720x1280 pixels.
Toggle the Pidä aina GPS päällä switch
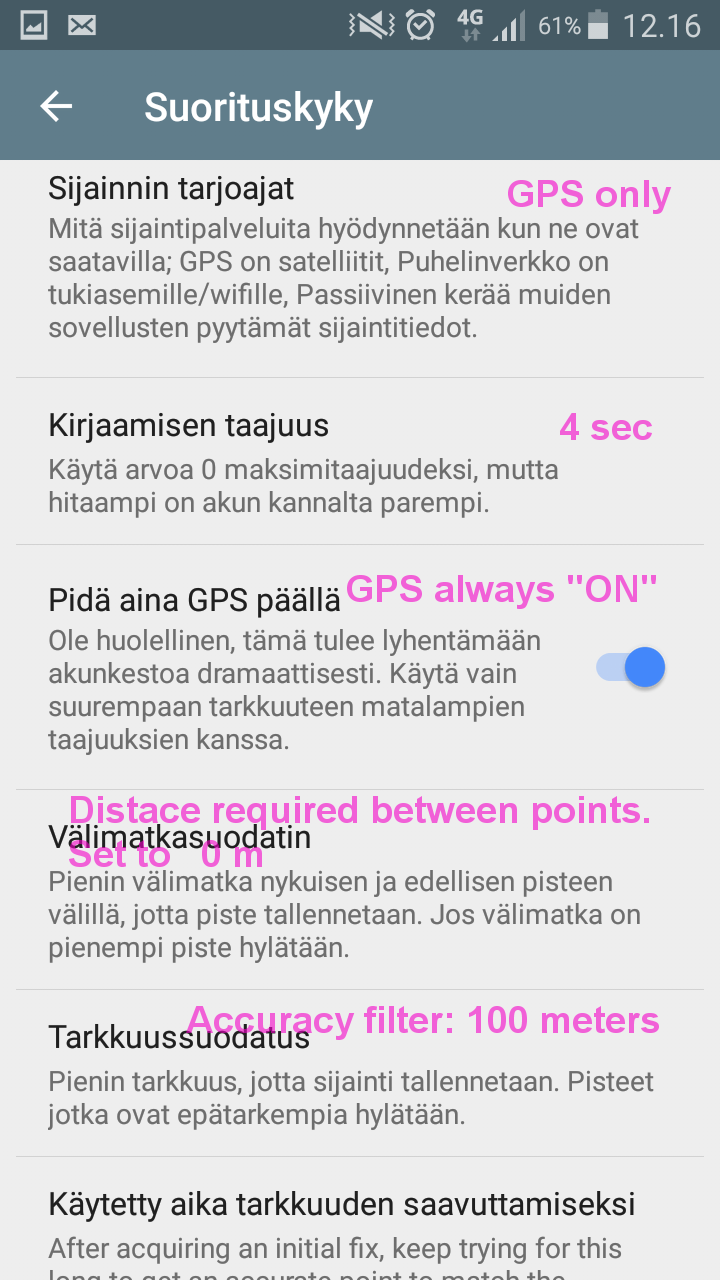631,668
